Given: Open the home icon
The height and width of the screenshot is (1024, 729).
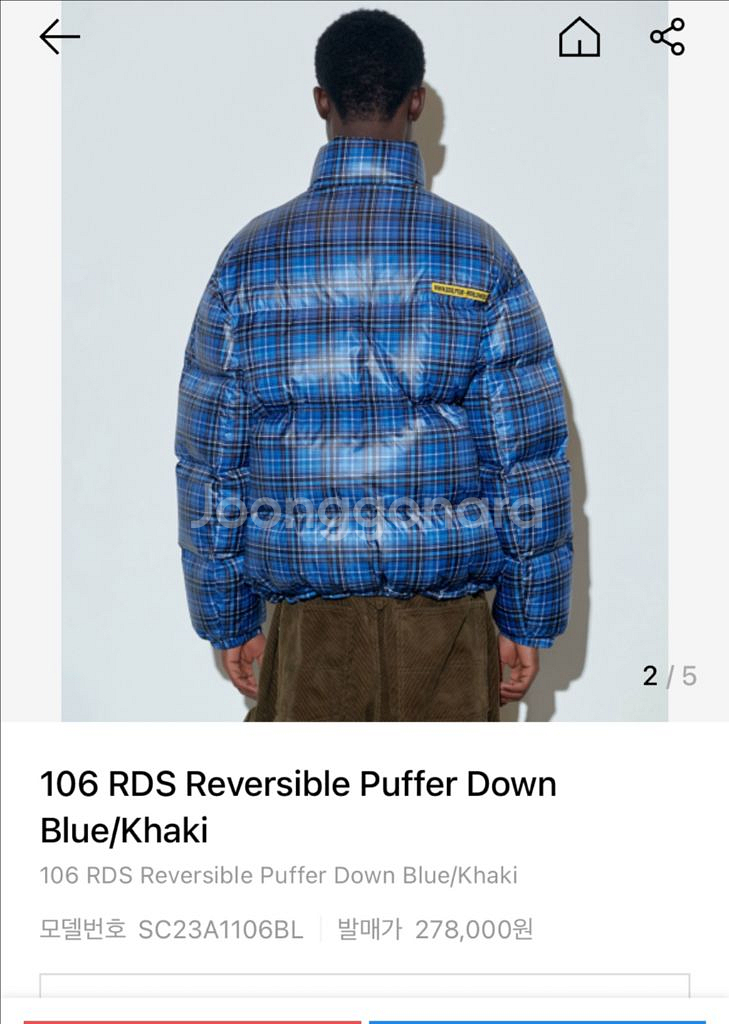Looking at the screenshot, I should [579, 38].
